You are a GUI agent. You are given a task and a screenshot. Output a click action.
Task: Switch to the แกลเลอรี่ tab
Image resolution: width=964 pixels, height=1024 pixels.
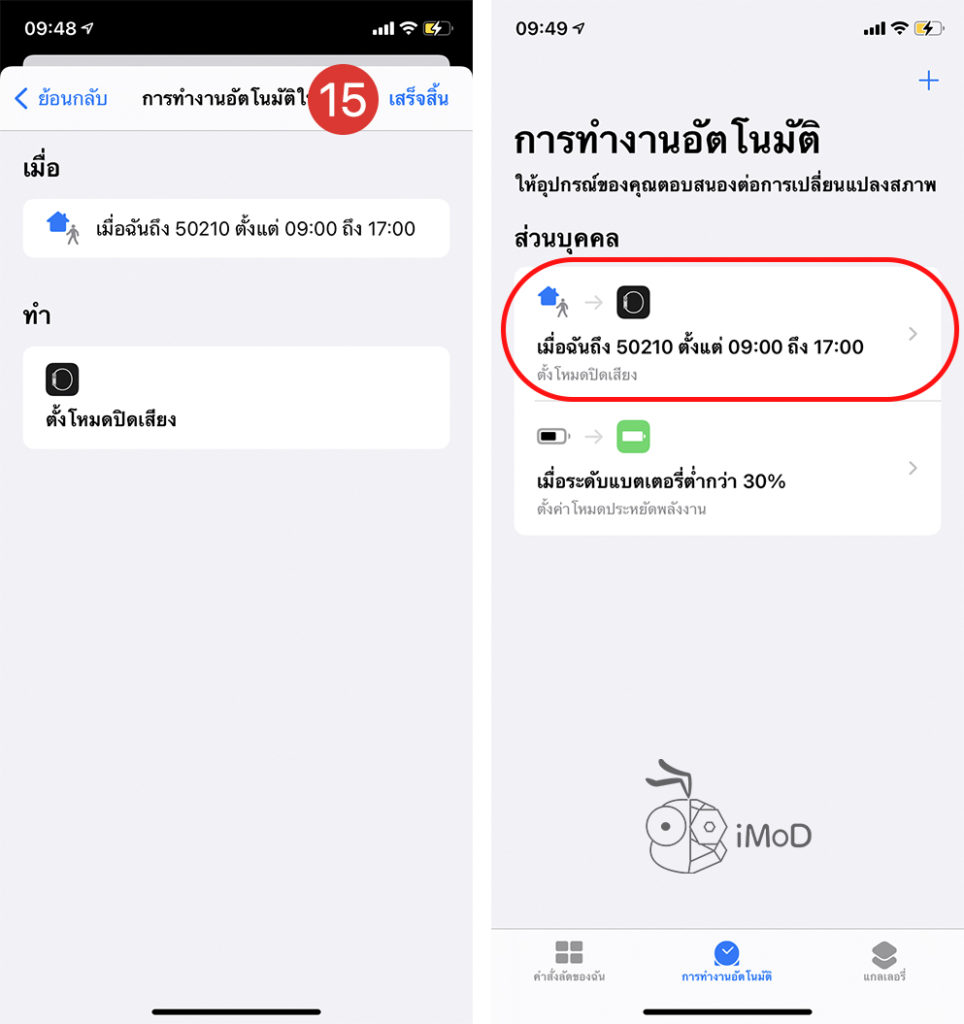pos(884,960)
